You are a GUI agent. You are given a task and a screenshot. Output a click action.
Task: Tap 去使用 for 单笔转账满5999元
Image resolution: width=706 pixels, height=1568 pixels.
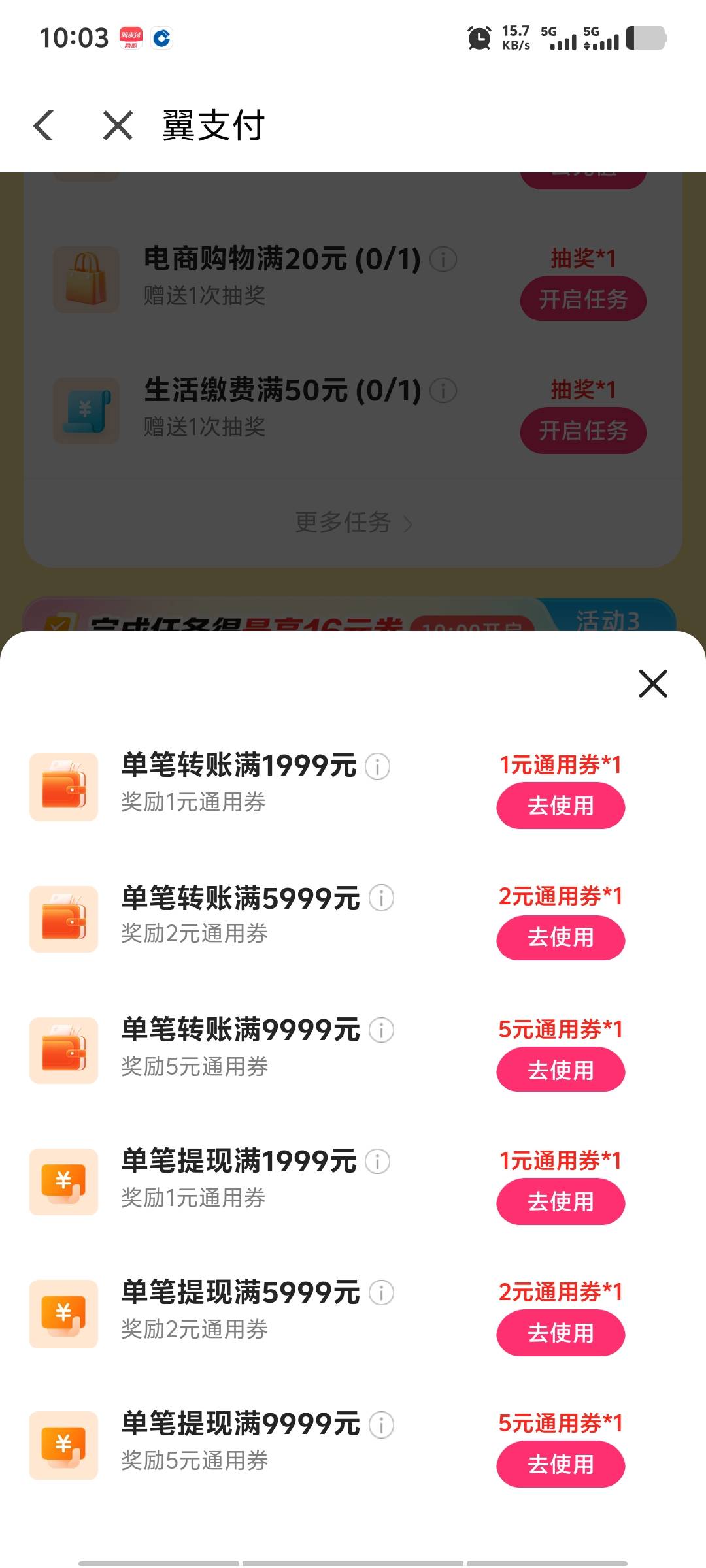560,938
